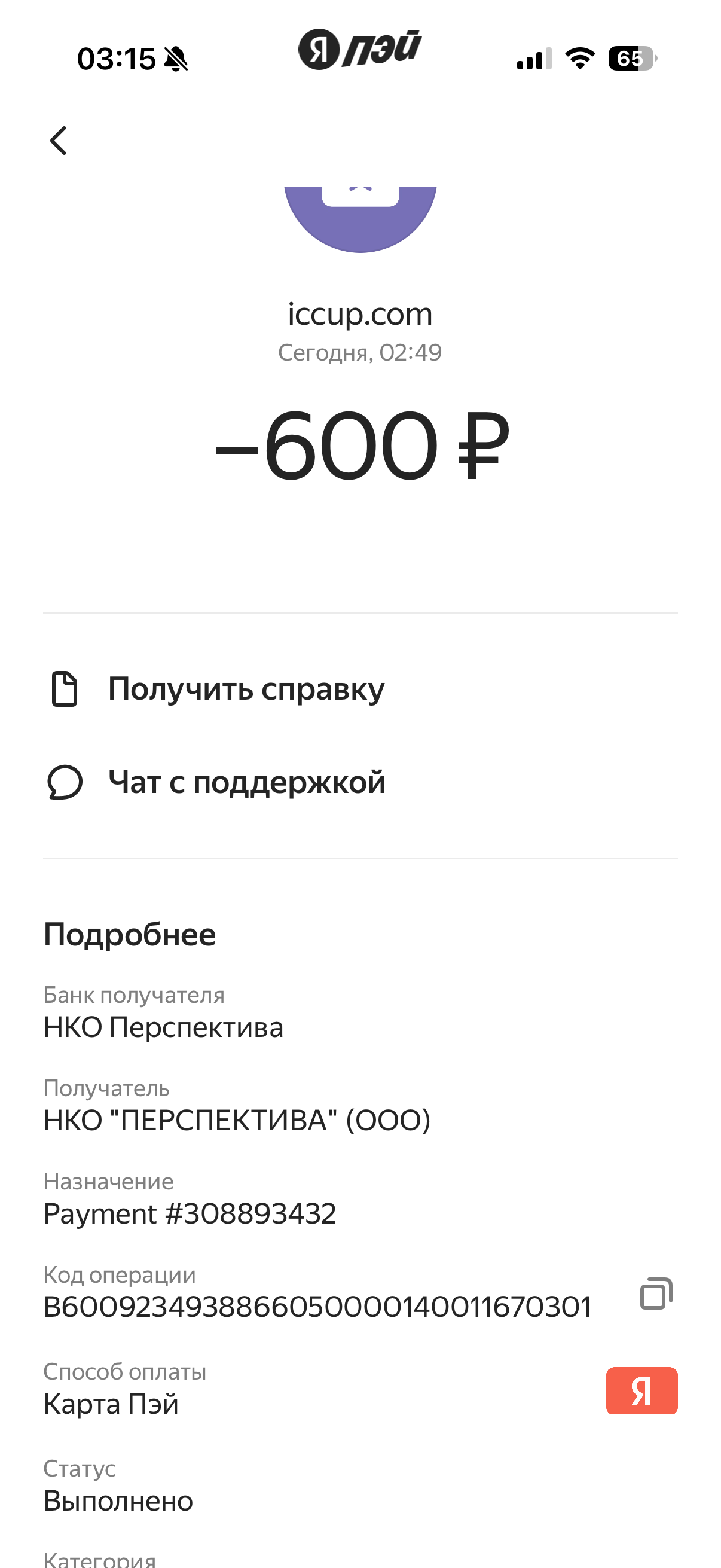Go back using the arrow
Image resolution: width=721 pixels, height=1568 pixels.
59,141
